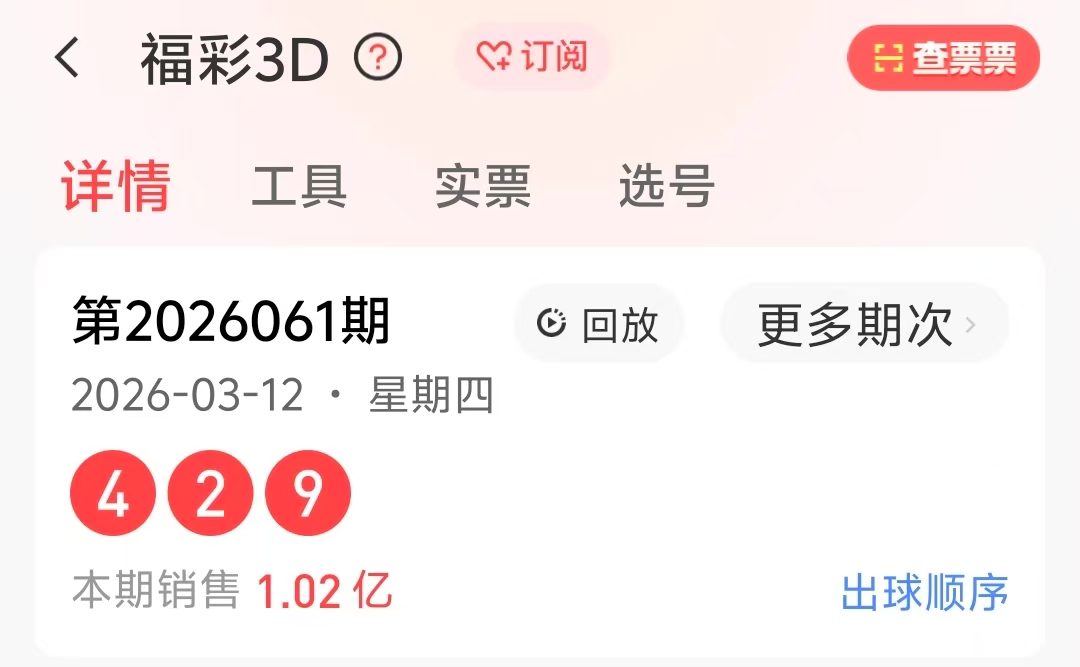Viewport: 1080px width, 667px height.
Task: Show 出球顺序 ball draw order
Action: [924, 592]
